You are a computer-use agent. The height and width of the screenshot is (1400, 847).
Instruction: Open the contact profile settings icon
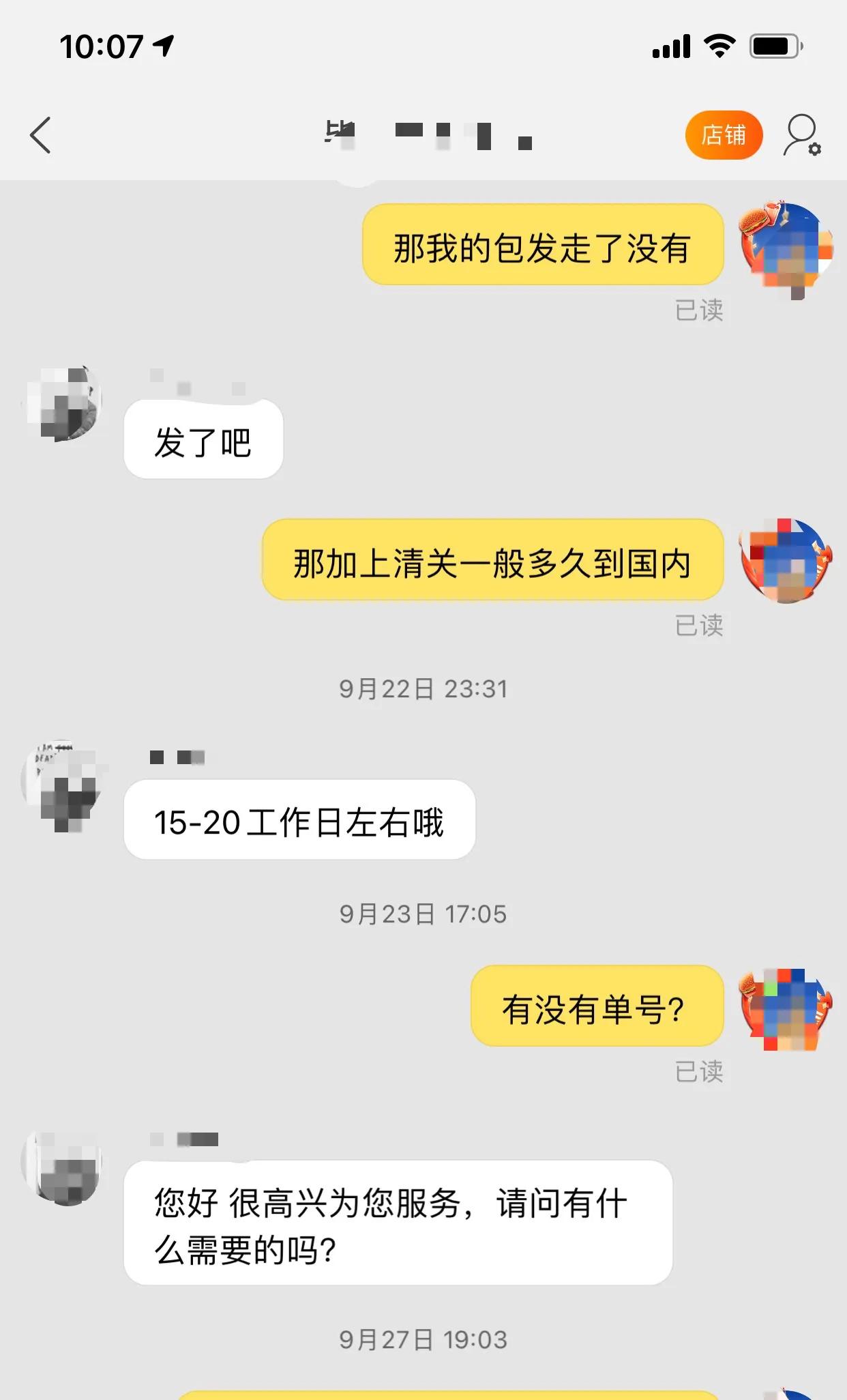click(x=803, y=135)
